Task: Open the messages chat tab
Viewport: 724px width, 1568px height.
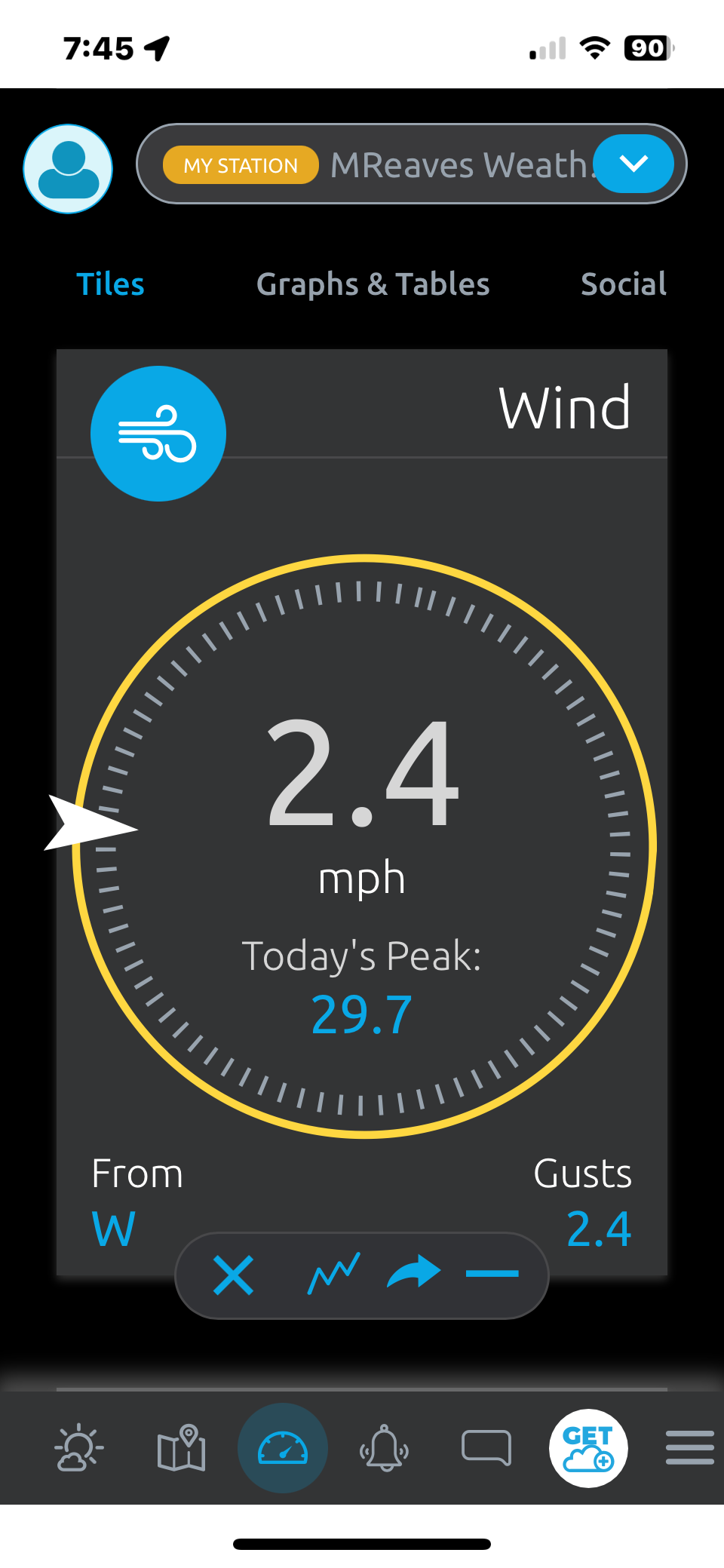Action: [x=486, y=1448]
